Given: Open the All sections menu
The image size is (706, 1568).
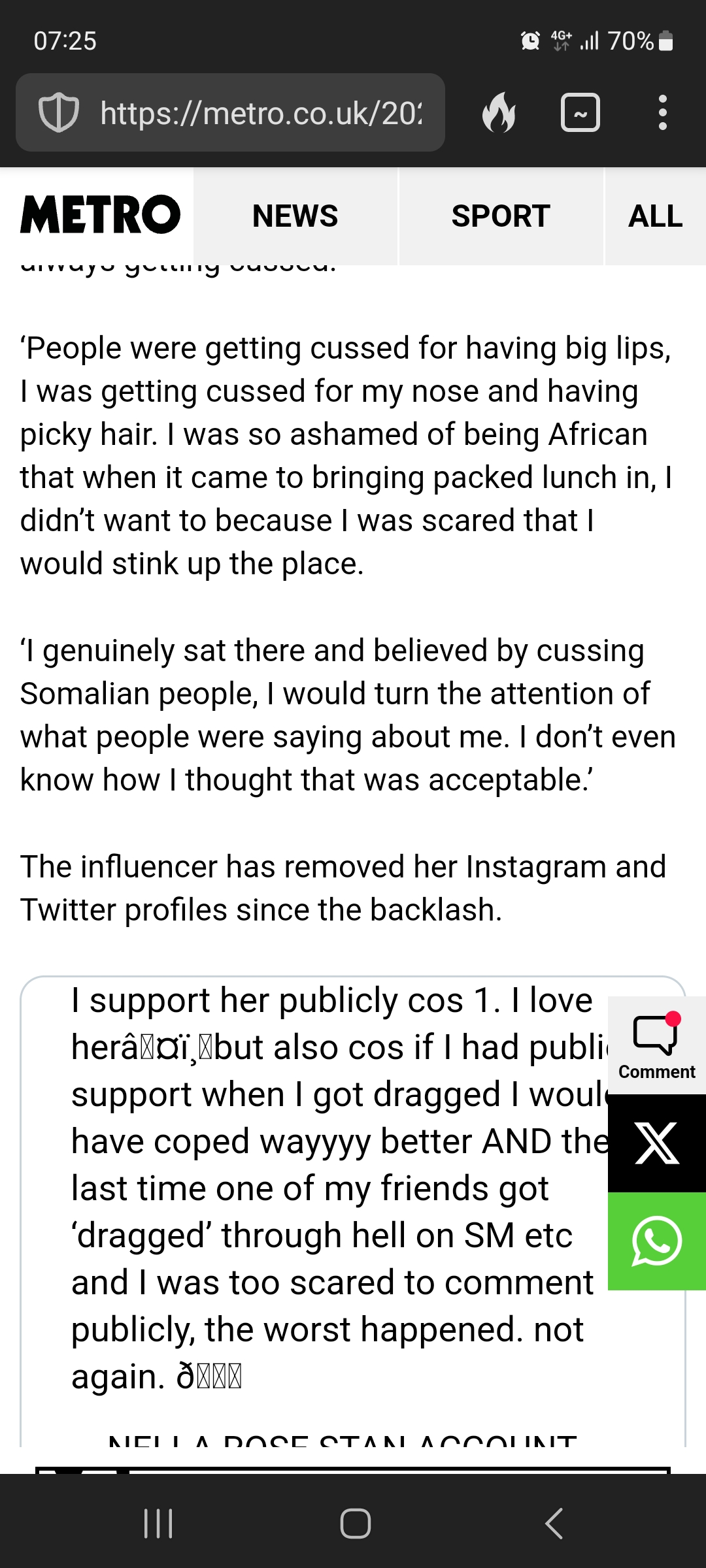Looking at the screenshot, I should point(656,216).
